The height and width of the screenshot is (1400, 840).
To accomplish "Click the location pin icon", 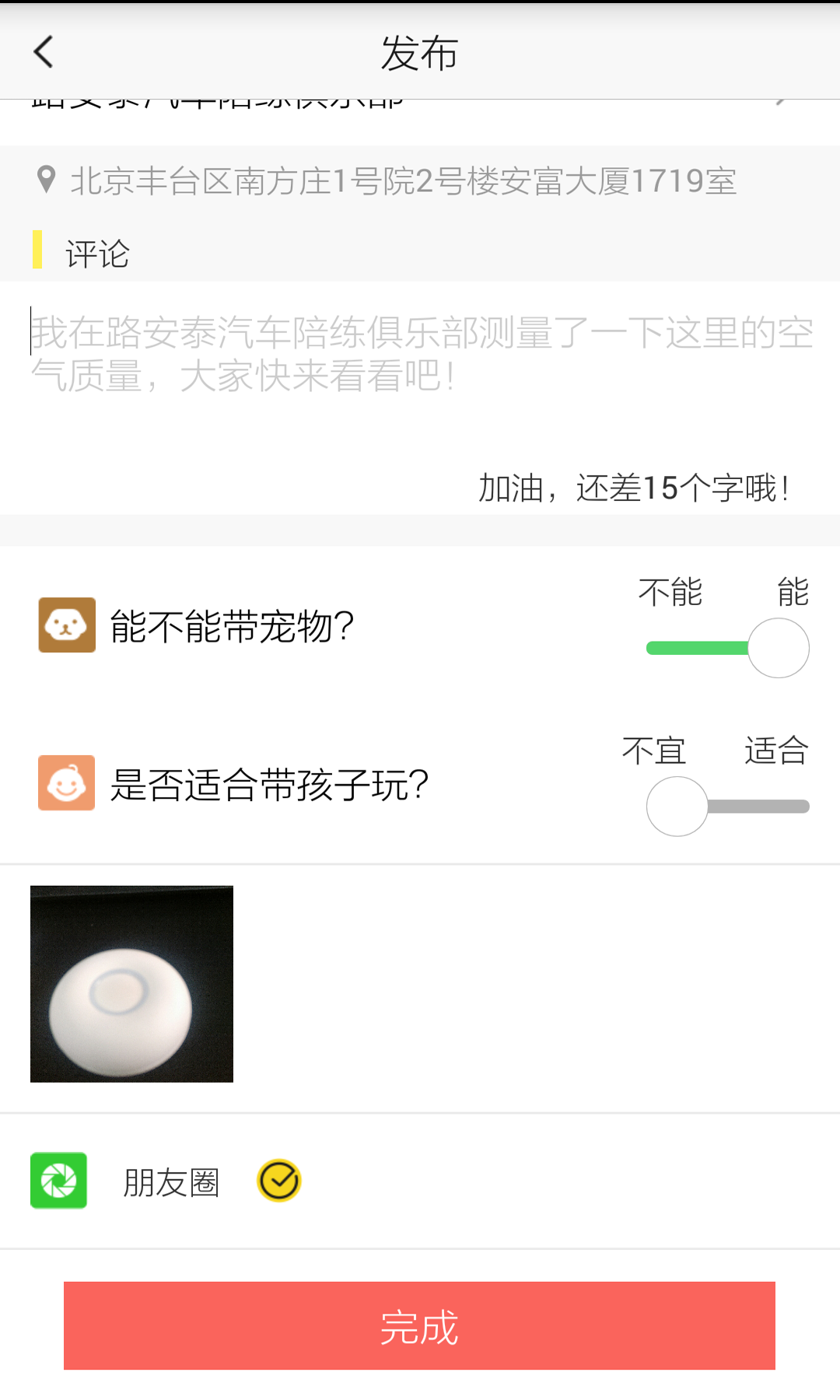I will click(46, 181).
